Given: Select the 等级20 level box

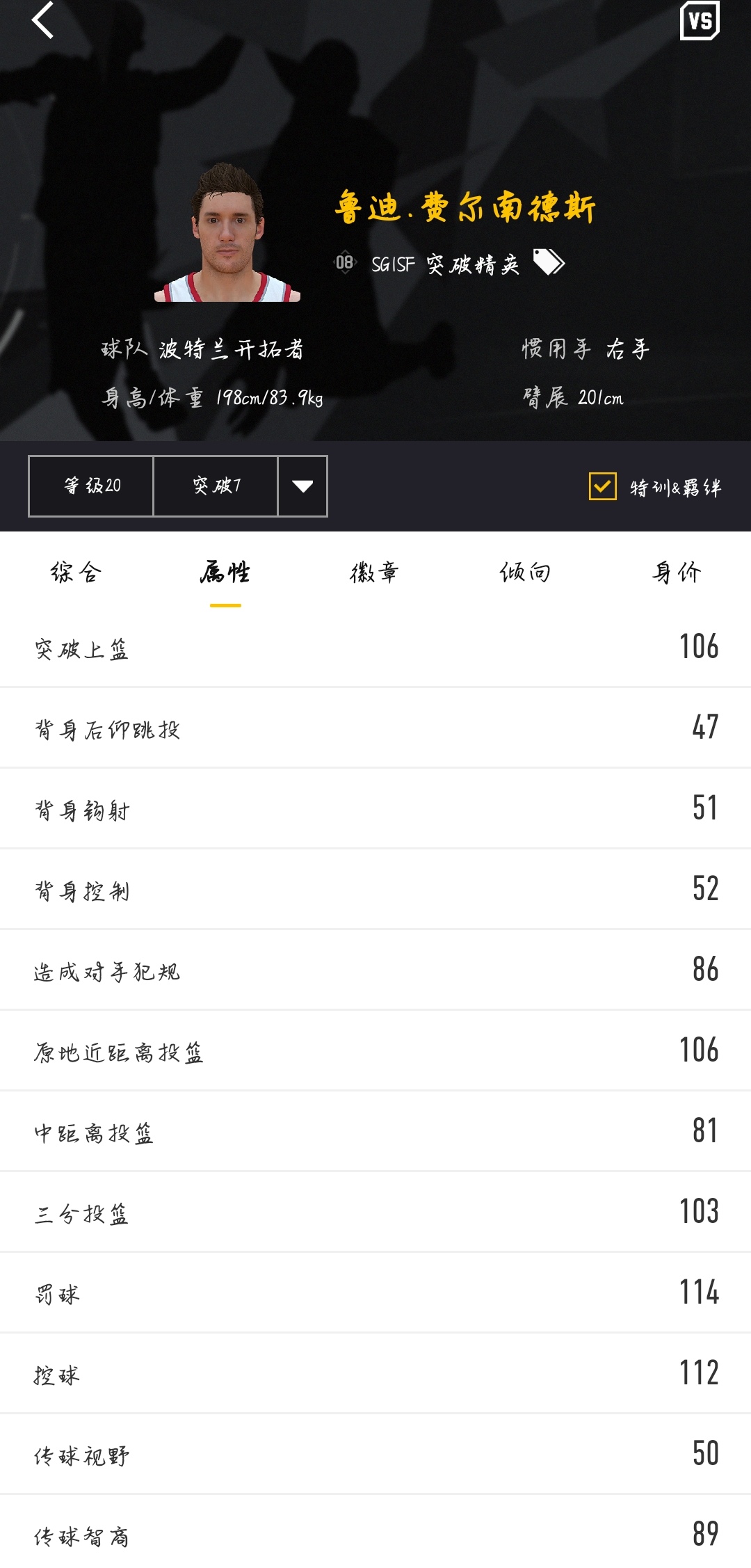Looking at the screenshot, I should [91, 486].
